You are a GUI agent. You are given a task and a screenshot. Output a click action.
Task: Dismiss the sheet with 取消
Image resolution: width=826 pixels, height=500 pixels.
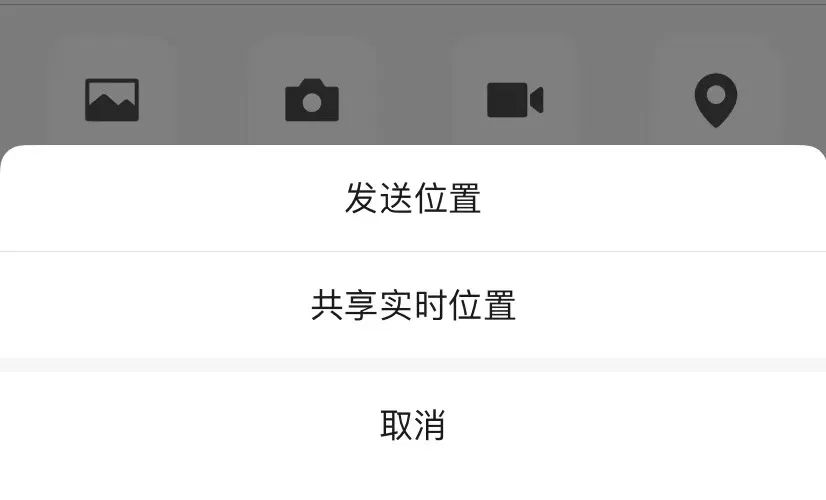[x=413, y=426]
